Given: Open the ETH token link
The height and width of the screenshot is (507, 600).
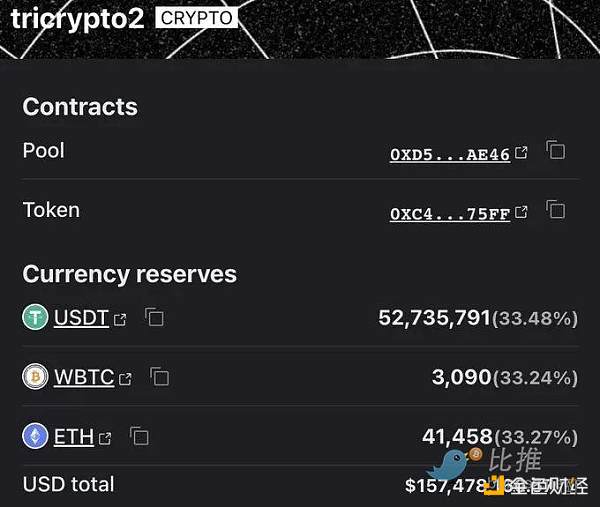Looking at the screenshot, I should 74,437.
